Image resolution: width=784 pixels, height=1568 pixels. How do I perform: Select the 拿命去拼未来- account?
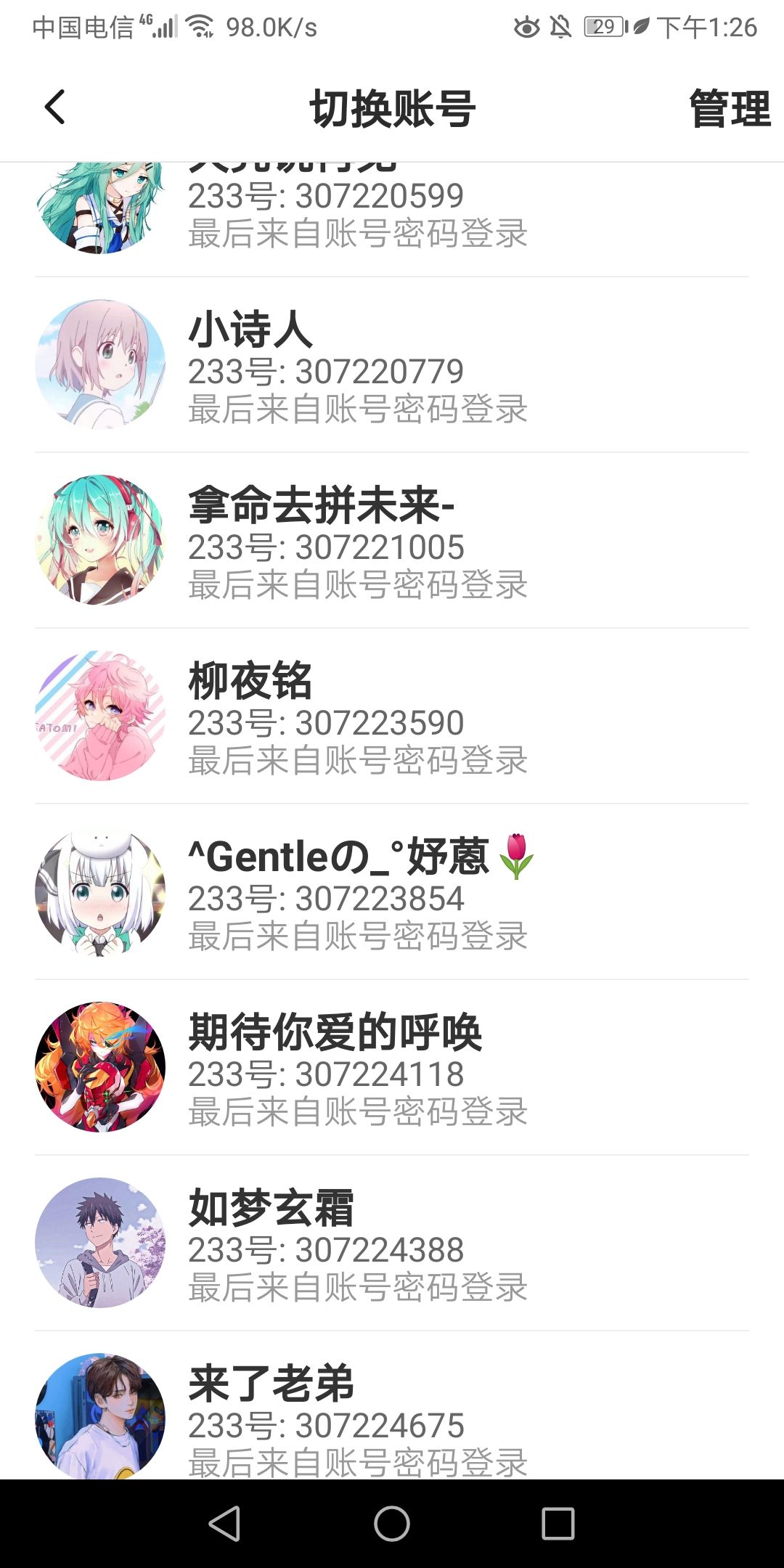pyautogui.click(x=392, y=541)
